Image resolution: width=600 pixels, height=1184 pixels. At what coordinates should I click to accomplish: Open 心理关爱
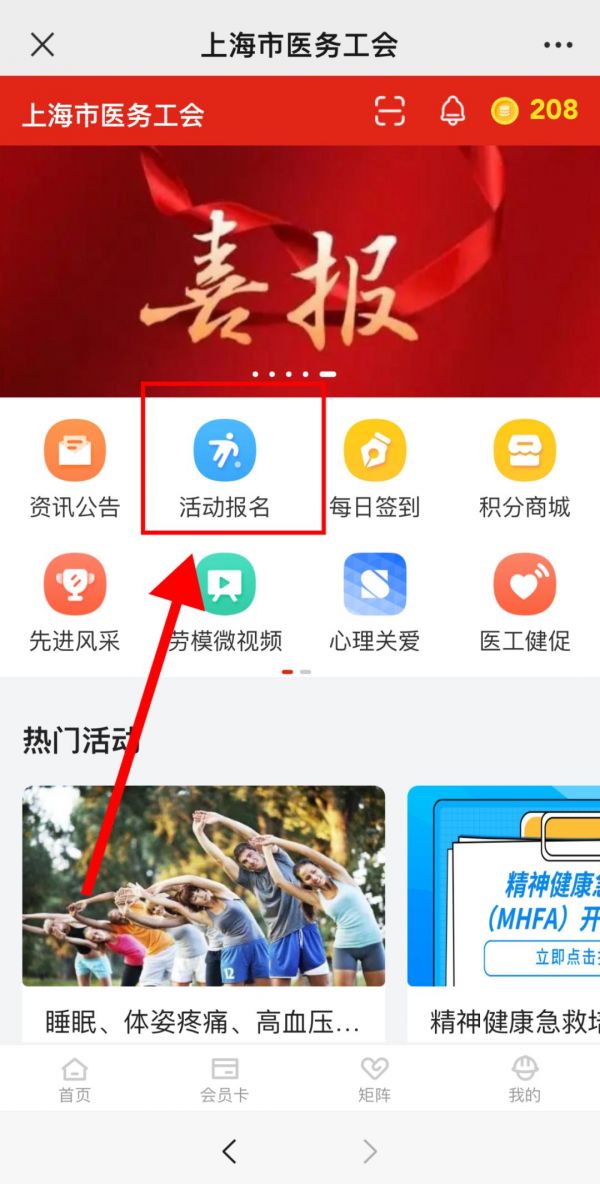(x=374, y=603)
